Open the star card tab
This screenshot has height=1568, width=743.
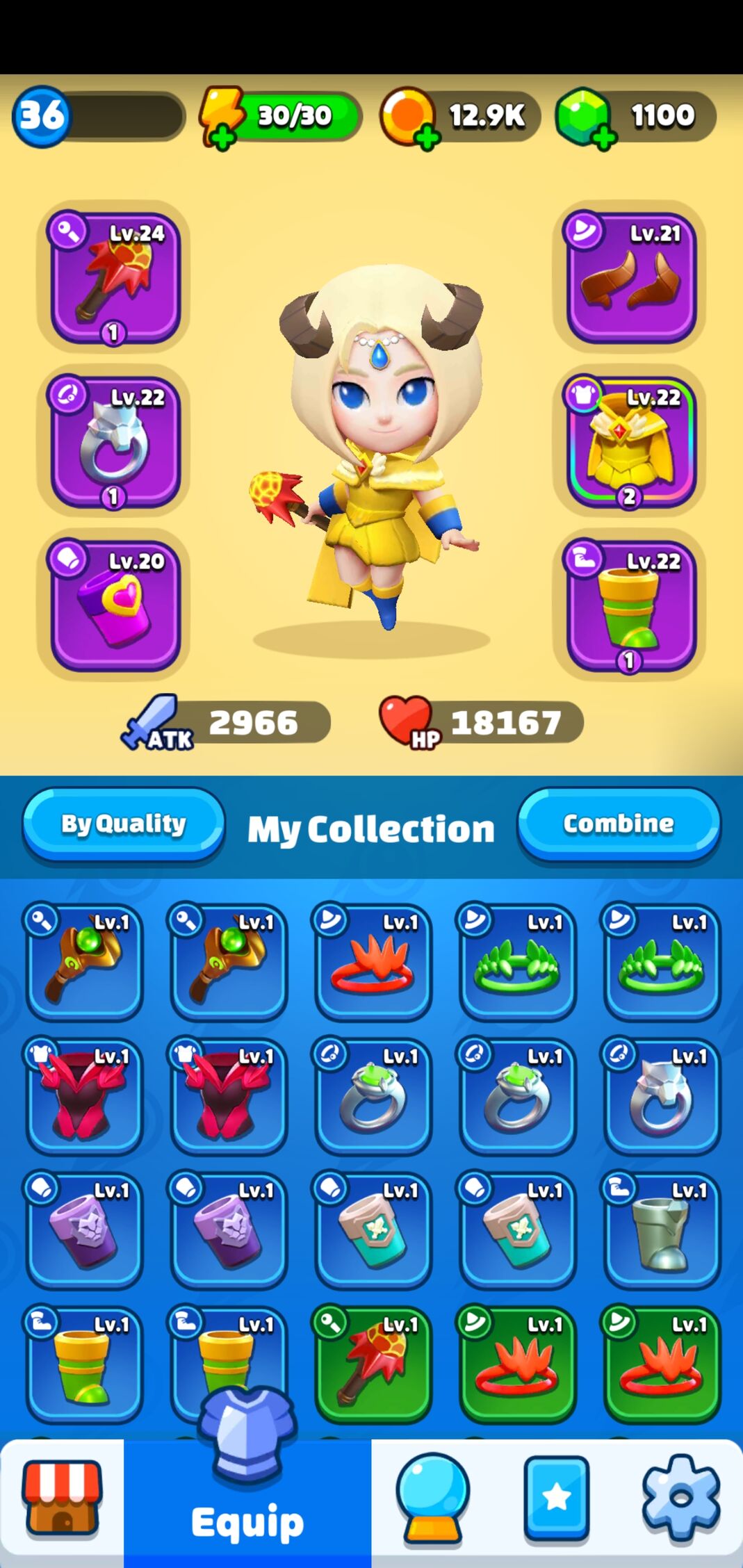click(556, 1499)
